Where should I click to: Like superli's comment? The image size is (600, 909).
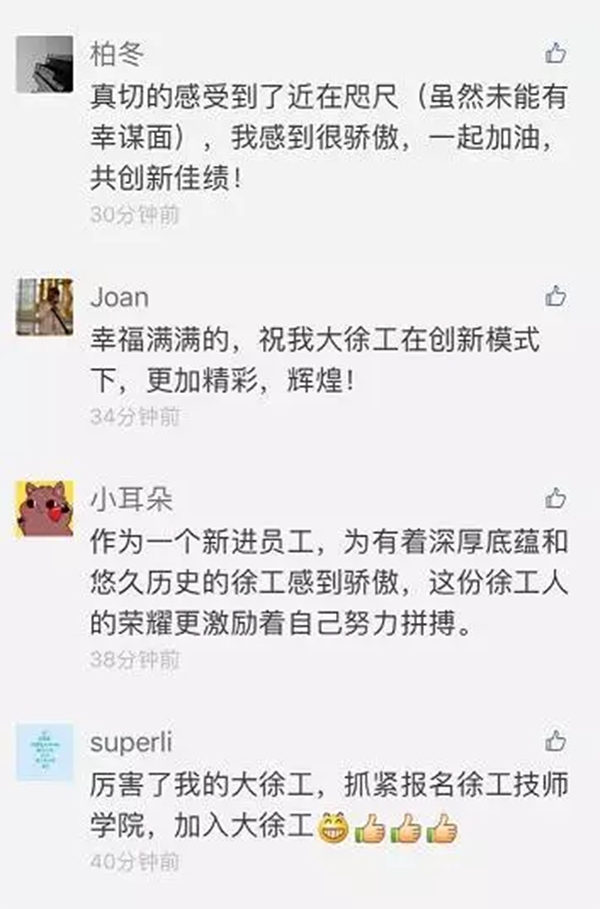(556, 741)
